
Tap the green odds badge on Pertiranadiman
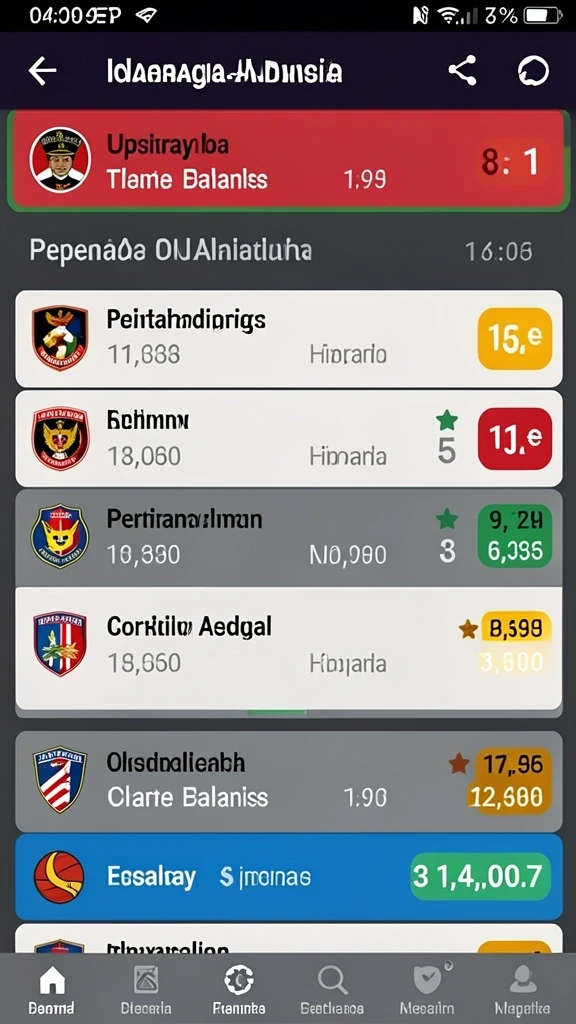[x=515, y=536]
